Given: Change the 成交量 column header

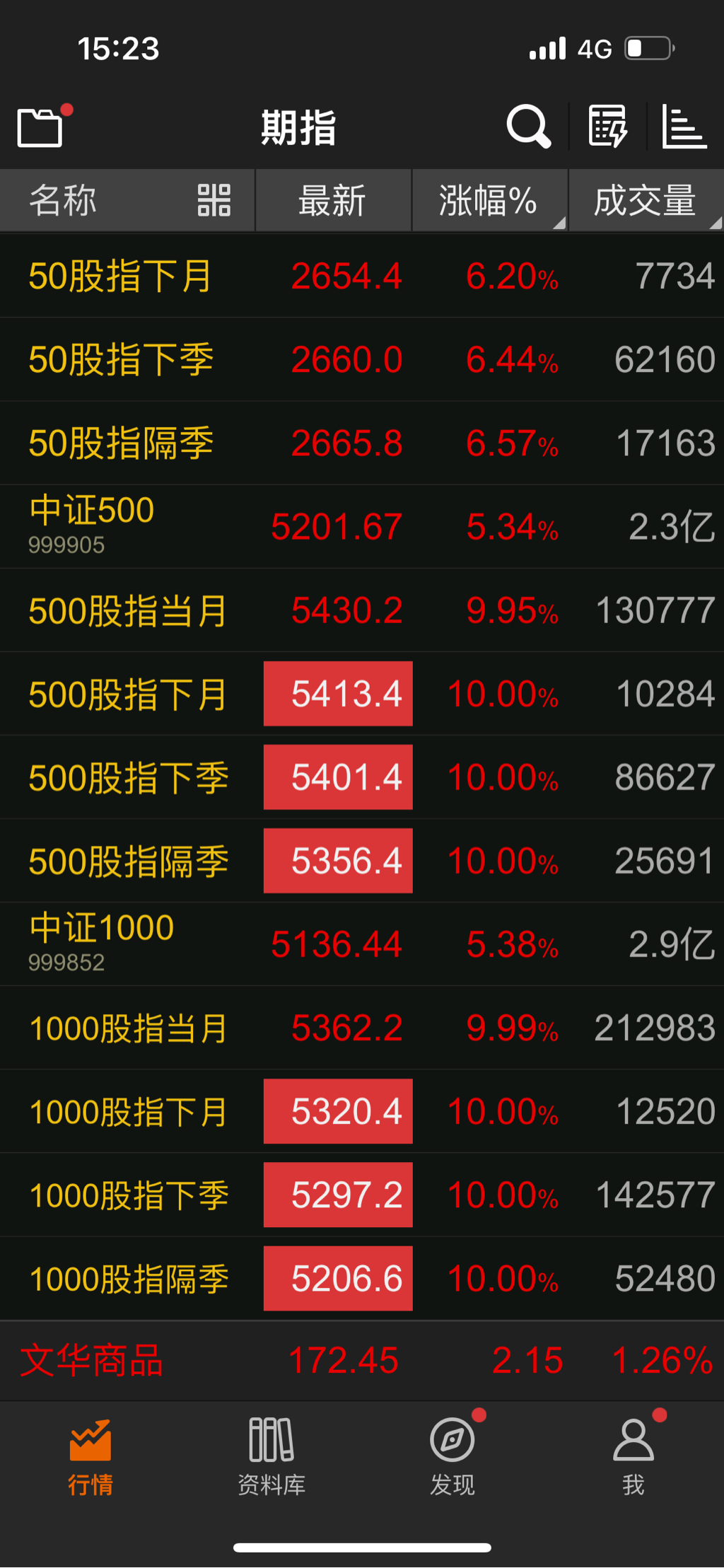Looking at the screenshot, I should pyautogui.click(x=646, y=200).
